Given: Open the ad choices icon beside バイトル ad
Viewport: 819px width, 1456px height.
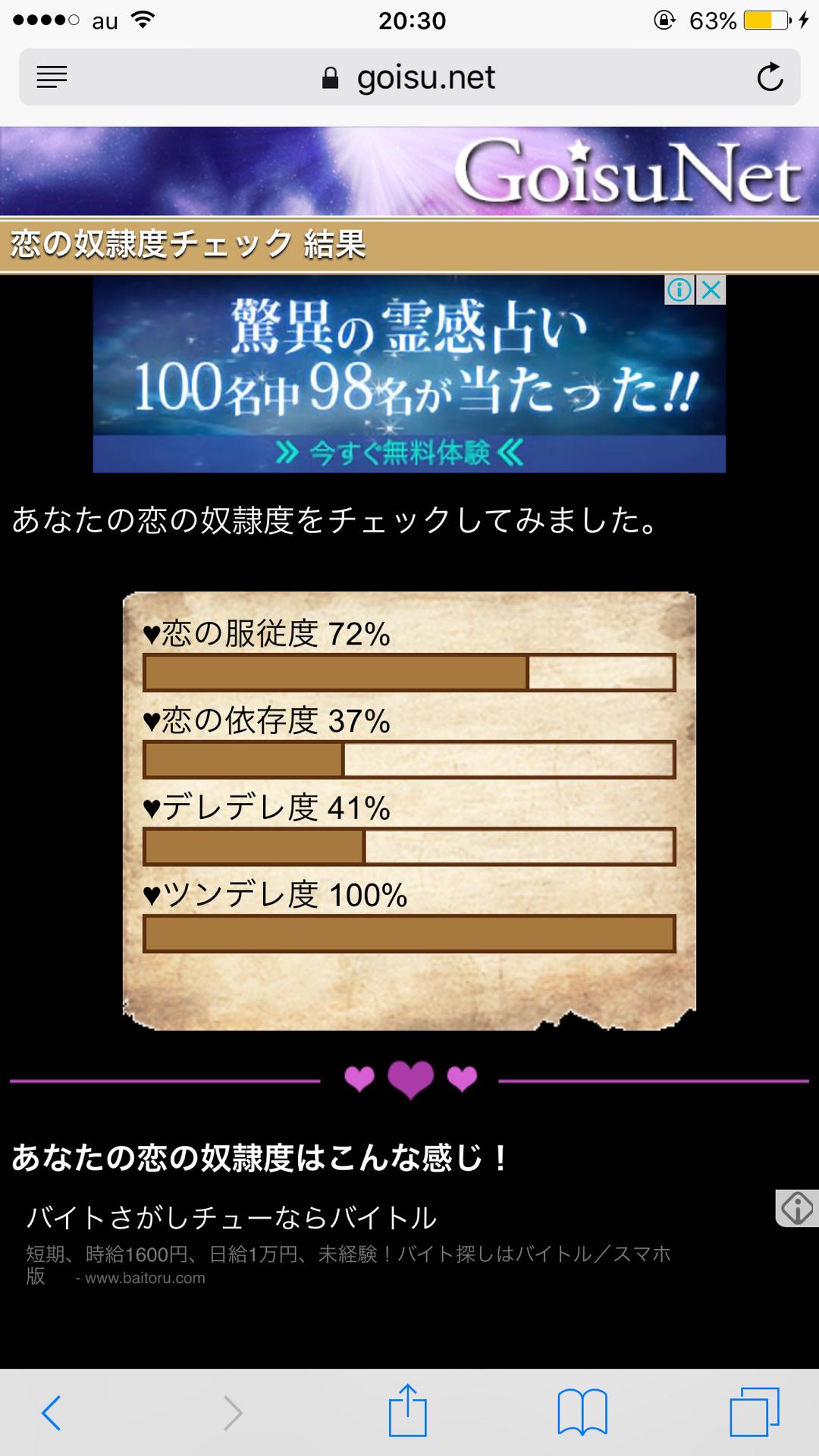Looking at the screenshot, I should (796, 1207).
